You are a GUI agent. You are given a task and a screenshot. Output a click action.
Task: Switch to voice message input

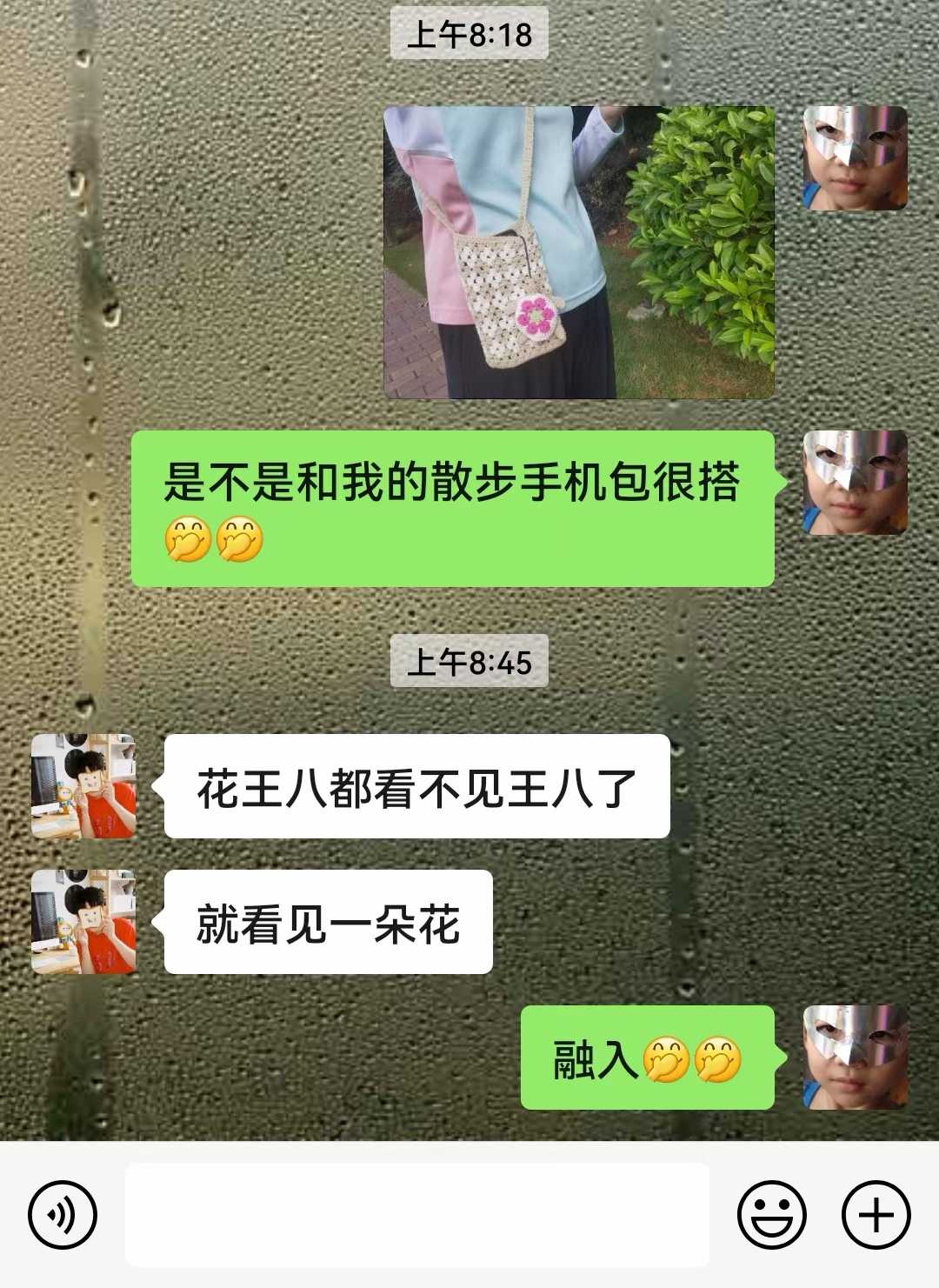point(62,1214)
